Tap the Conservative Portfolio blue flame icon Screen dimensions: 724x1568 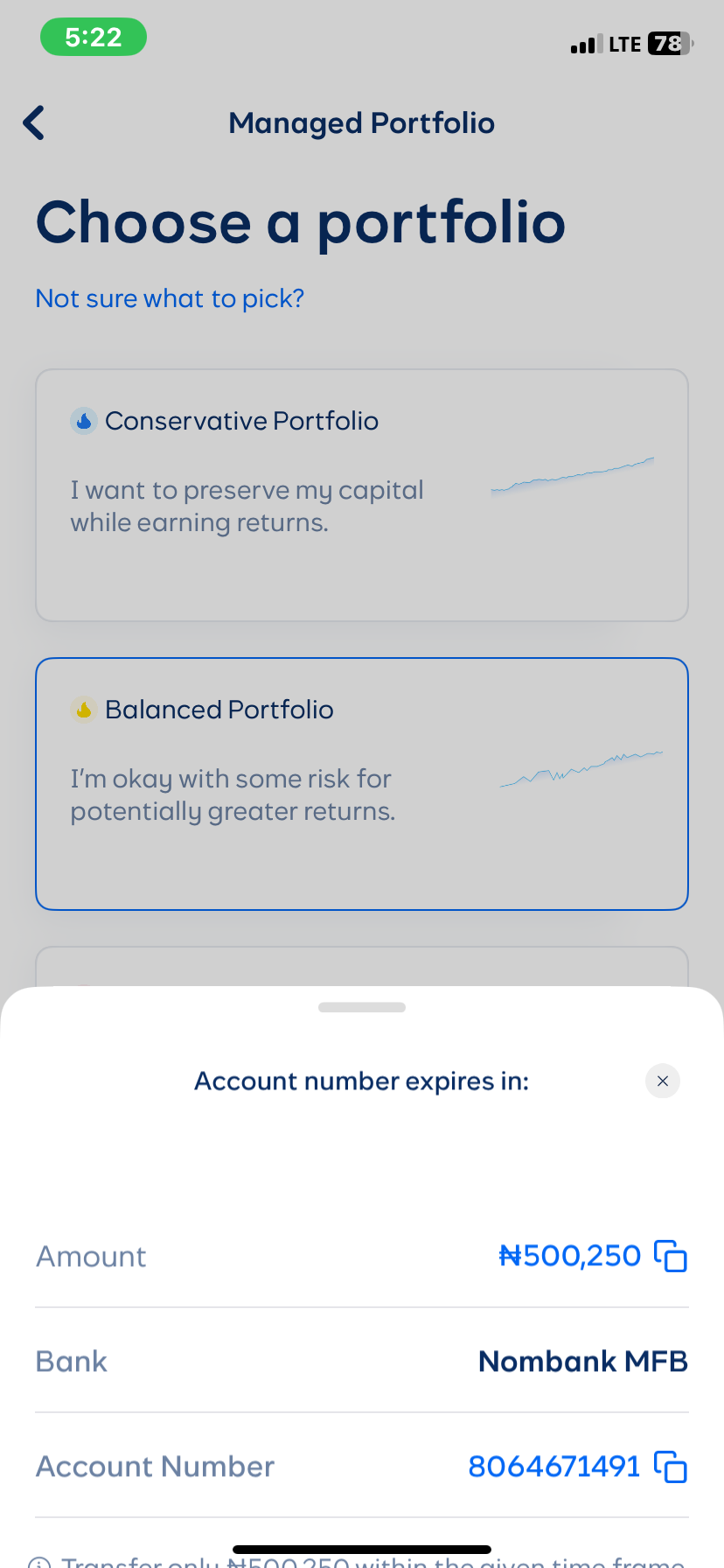(x=83, y=421)
